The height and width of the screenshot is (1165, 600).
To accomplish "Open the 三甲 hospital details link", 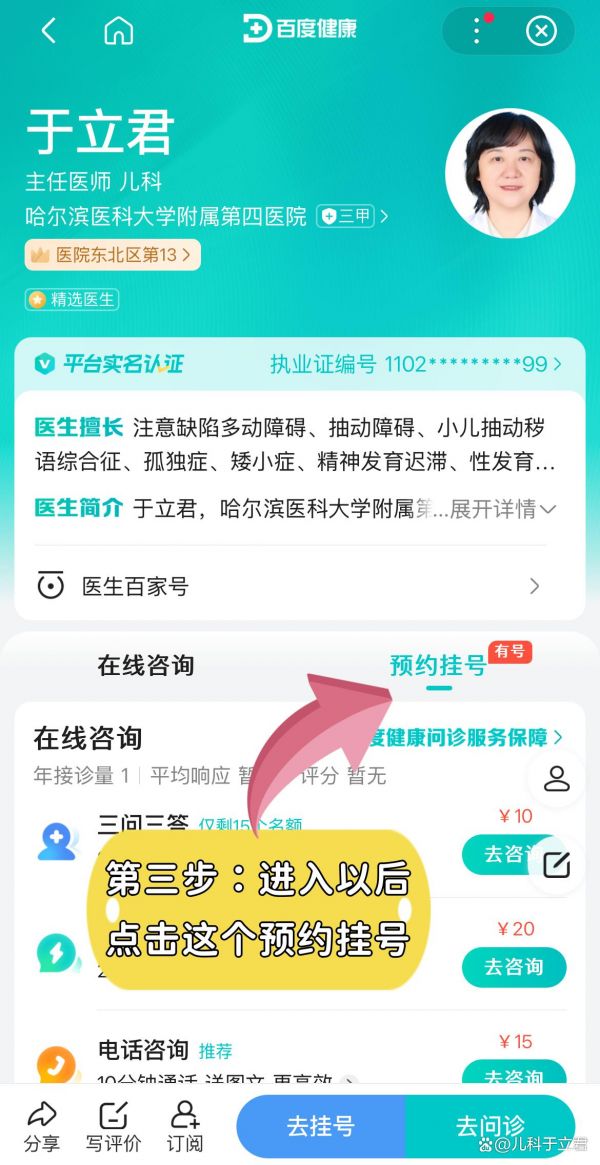I will 352,216.
